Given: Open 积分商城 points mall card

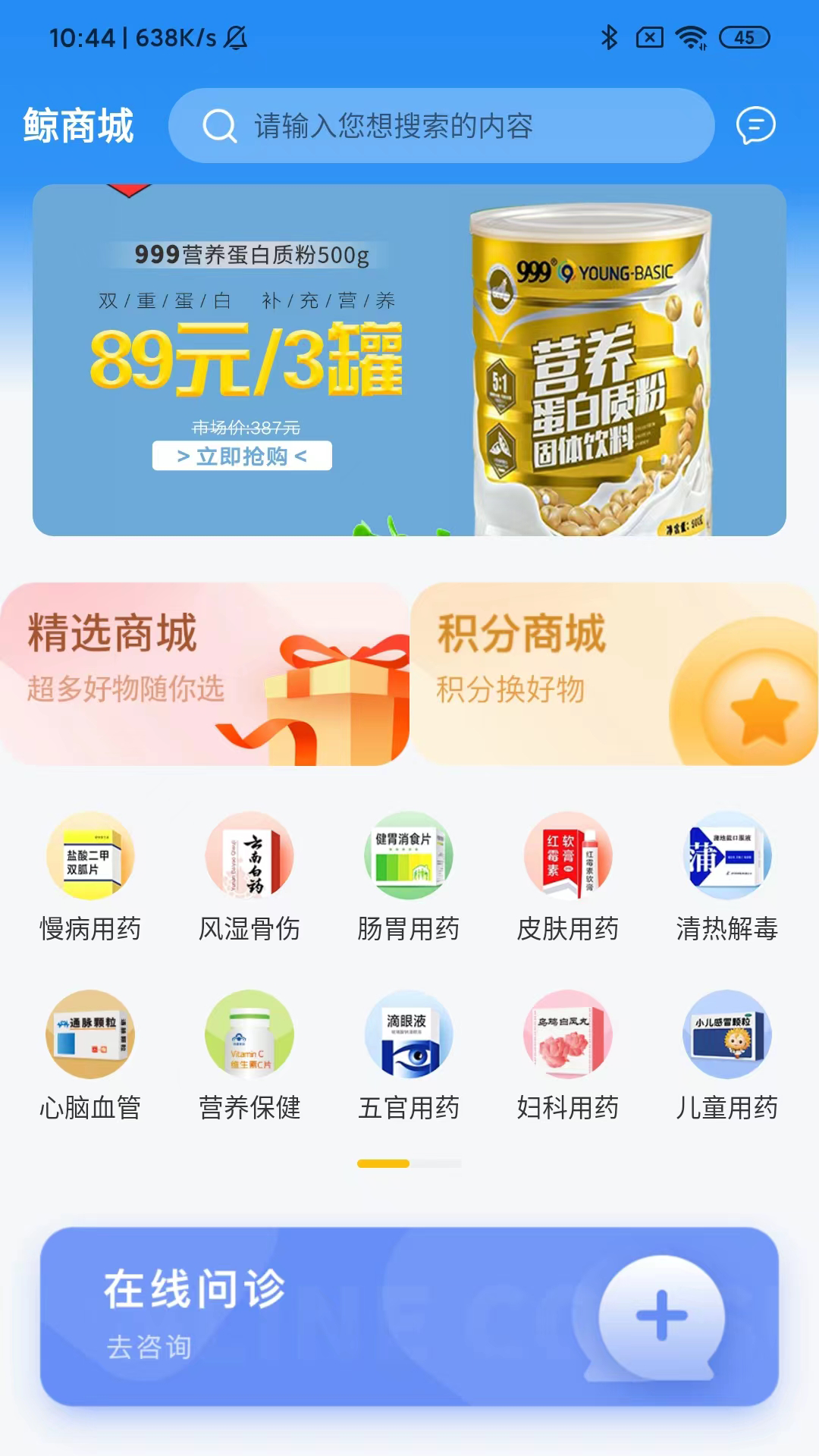Looking at the screenshot, I should point(614,673).
